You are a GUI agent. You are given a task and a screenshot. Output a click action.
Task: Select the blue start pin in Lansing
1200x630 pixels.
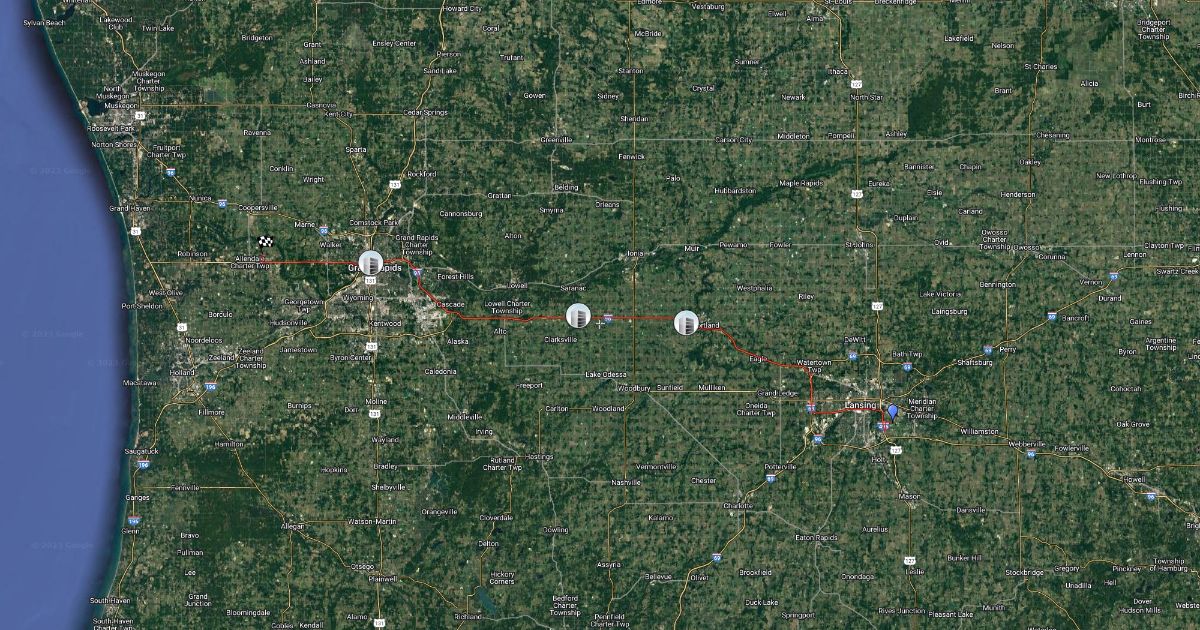pyautogui.click(x=892, y=411)
